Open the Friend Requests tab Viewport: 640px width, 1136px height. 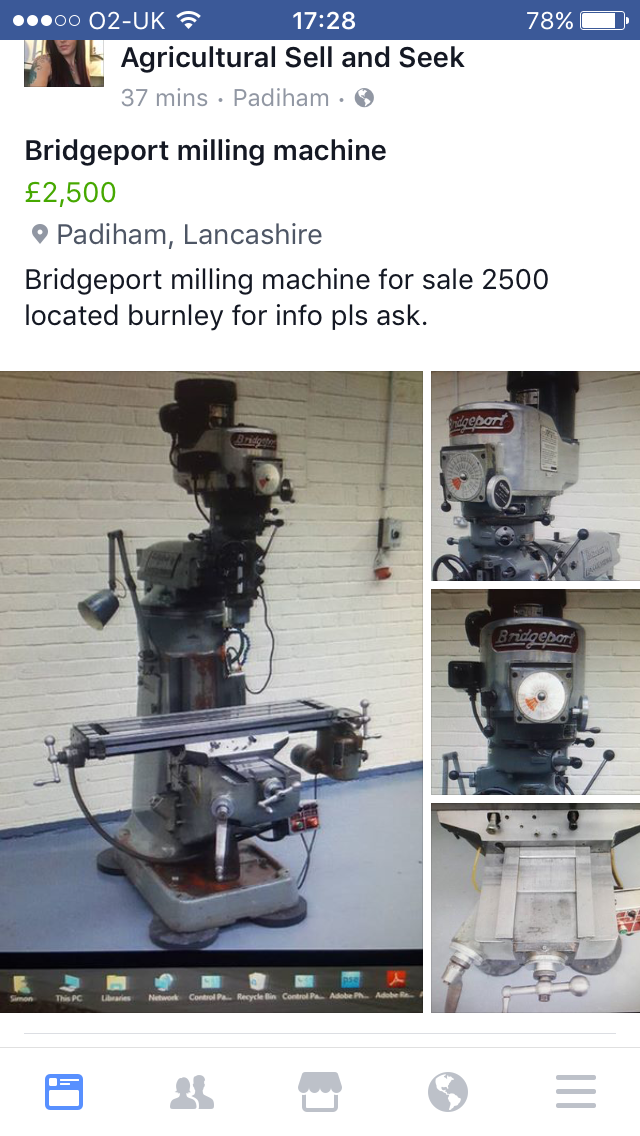192,1092
